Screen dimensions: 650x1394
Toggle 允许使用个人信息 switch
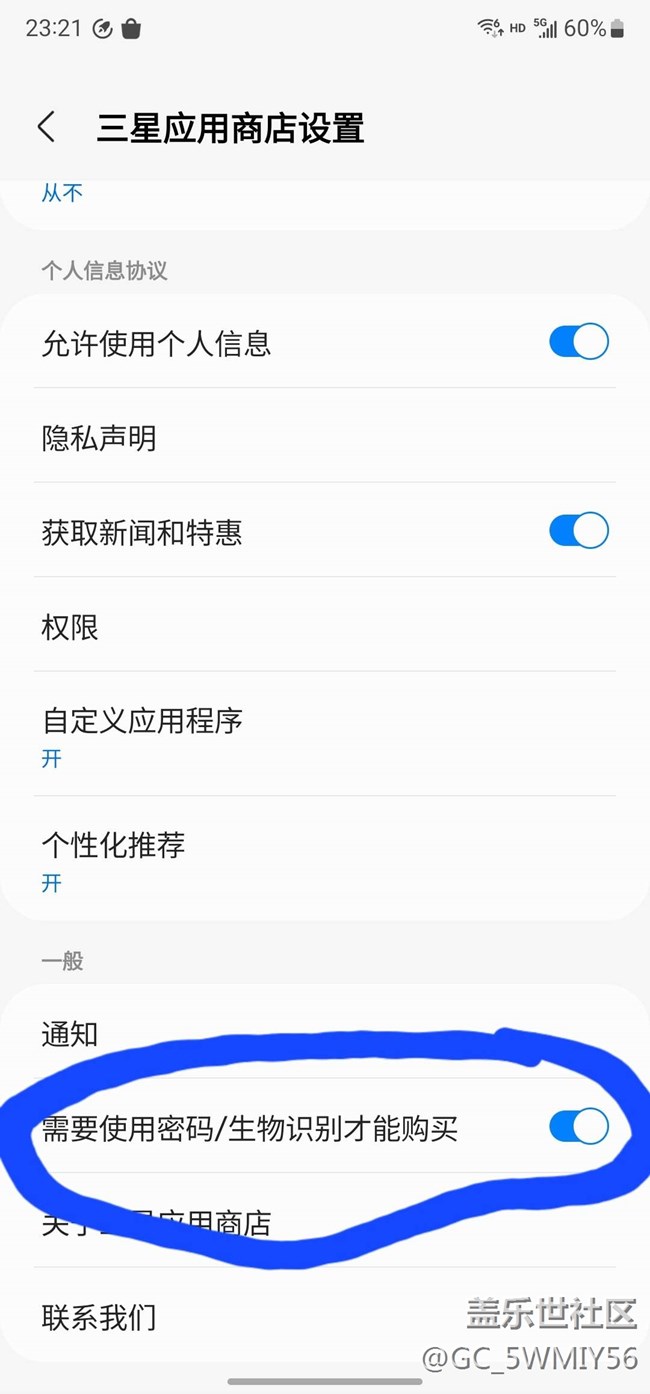pyautogui.click(x=579, y=342)
